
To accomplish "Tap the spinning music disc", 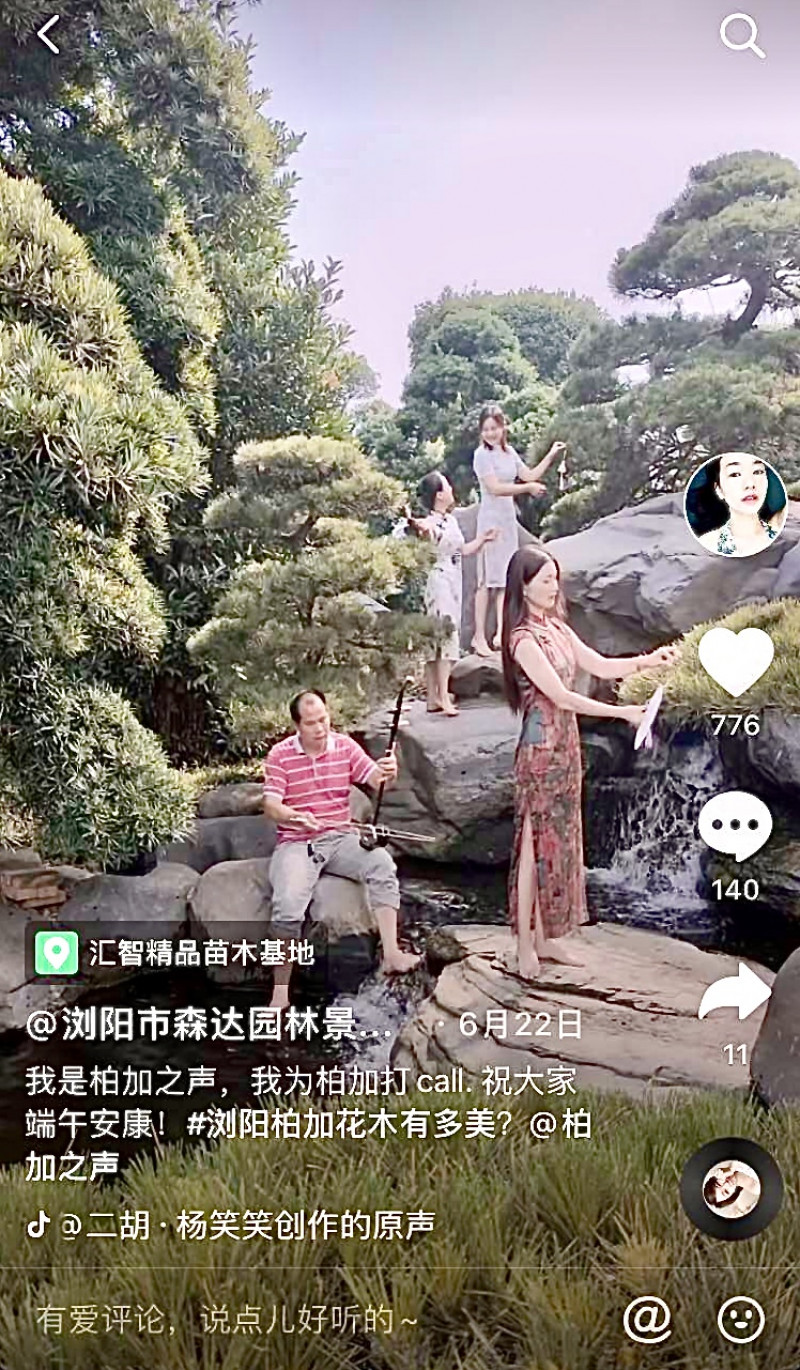I will (x=731, y=1189).
